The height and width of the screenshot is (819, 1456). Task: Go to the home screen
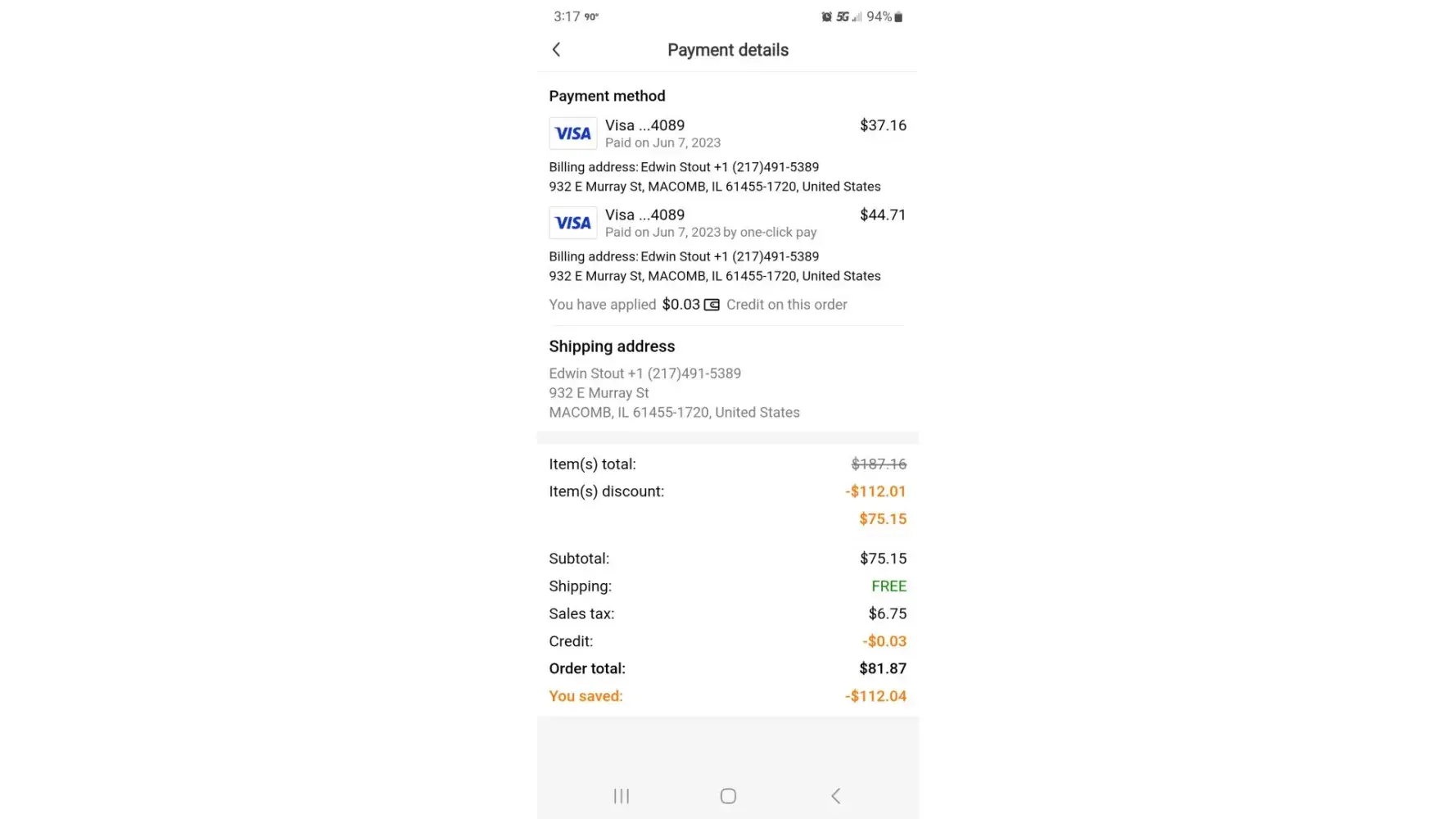[x=728, y=796]
